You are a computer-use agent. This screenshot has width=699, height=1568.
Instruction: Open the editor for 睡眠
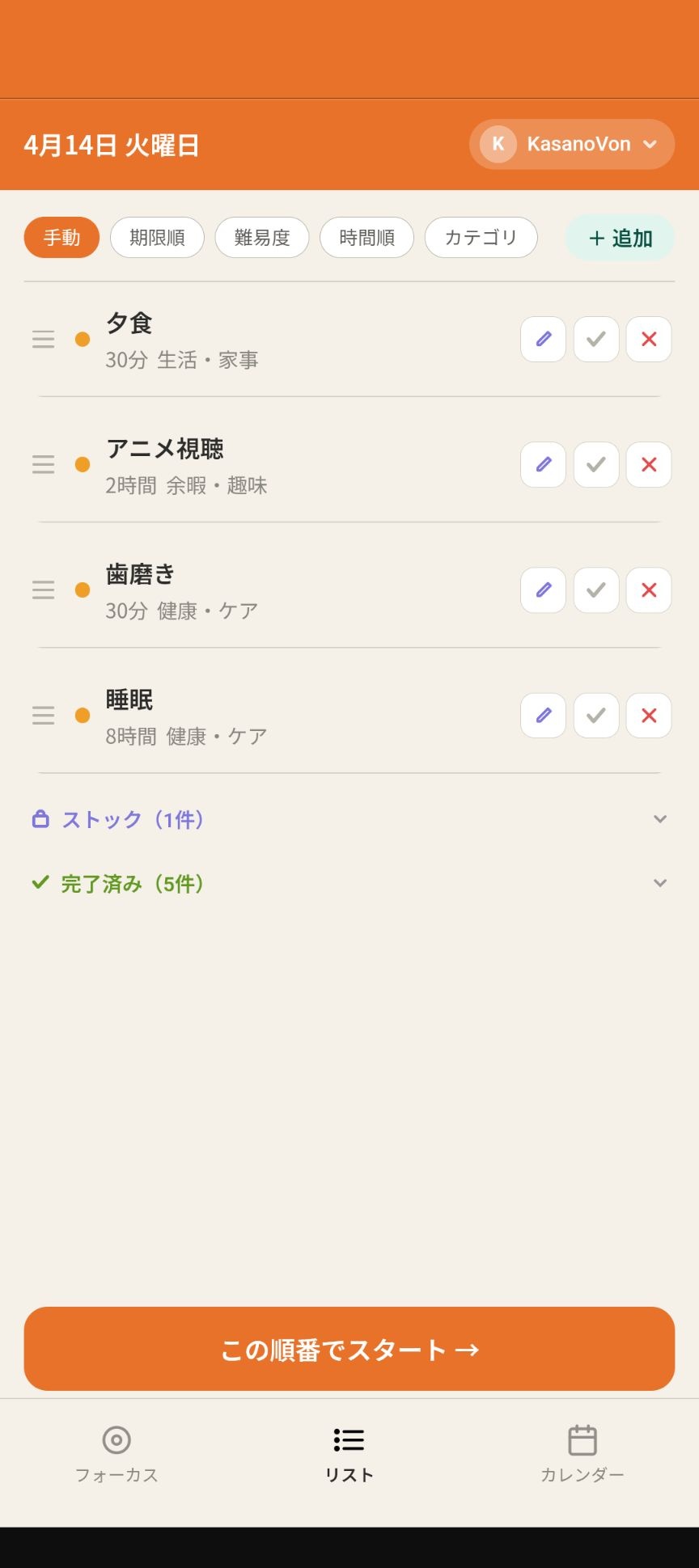coord(543,716)
